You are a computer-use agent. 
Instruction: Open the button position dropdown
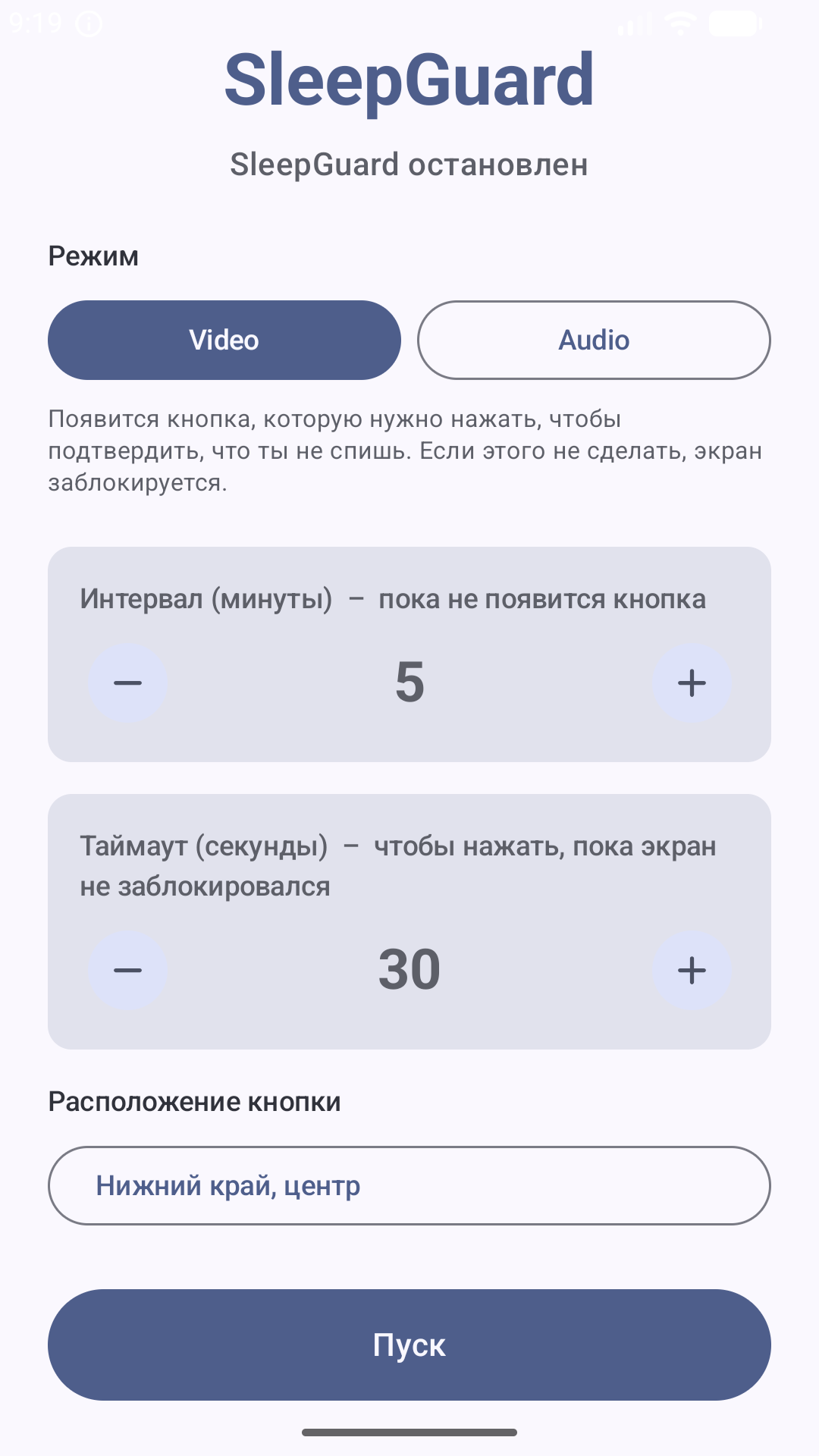[409, 1185]
